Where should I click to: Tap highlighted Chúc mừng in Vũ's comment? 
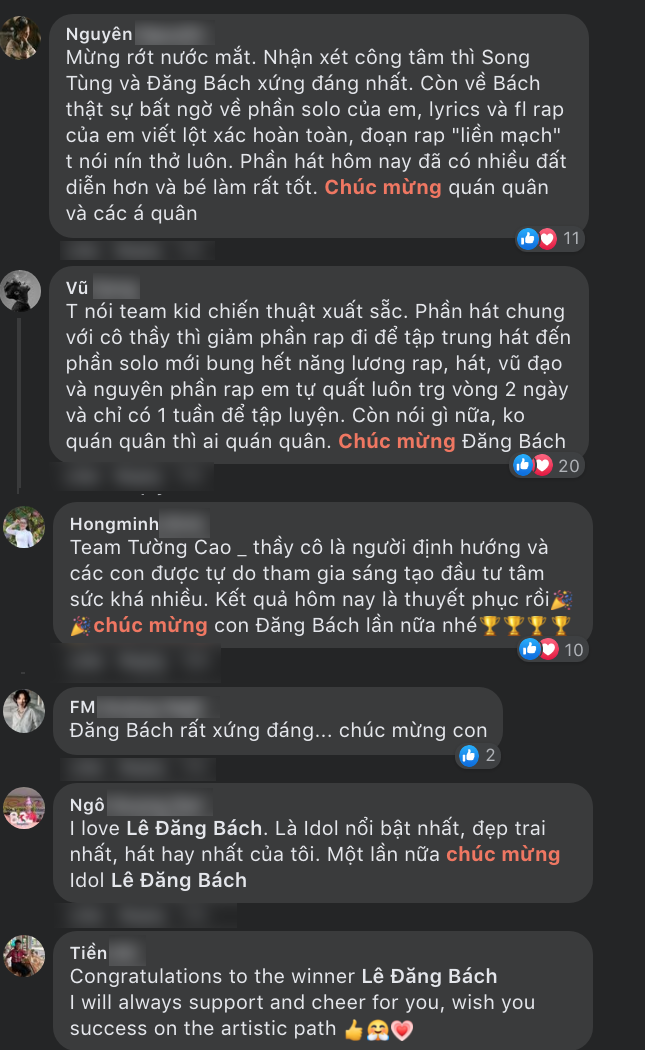click(x=396, y=441)
